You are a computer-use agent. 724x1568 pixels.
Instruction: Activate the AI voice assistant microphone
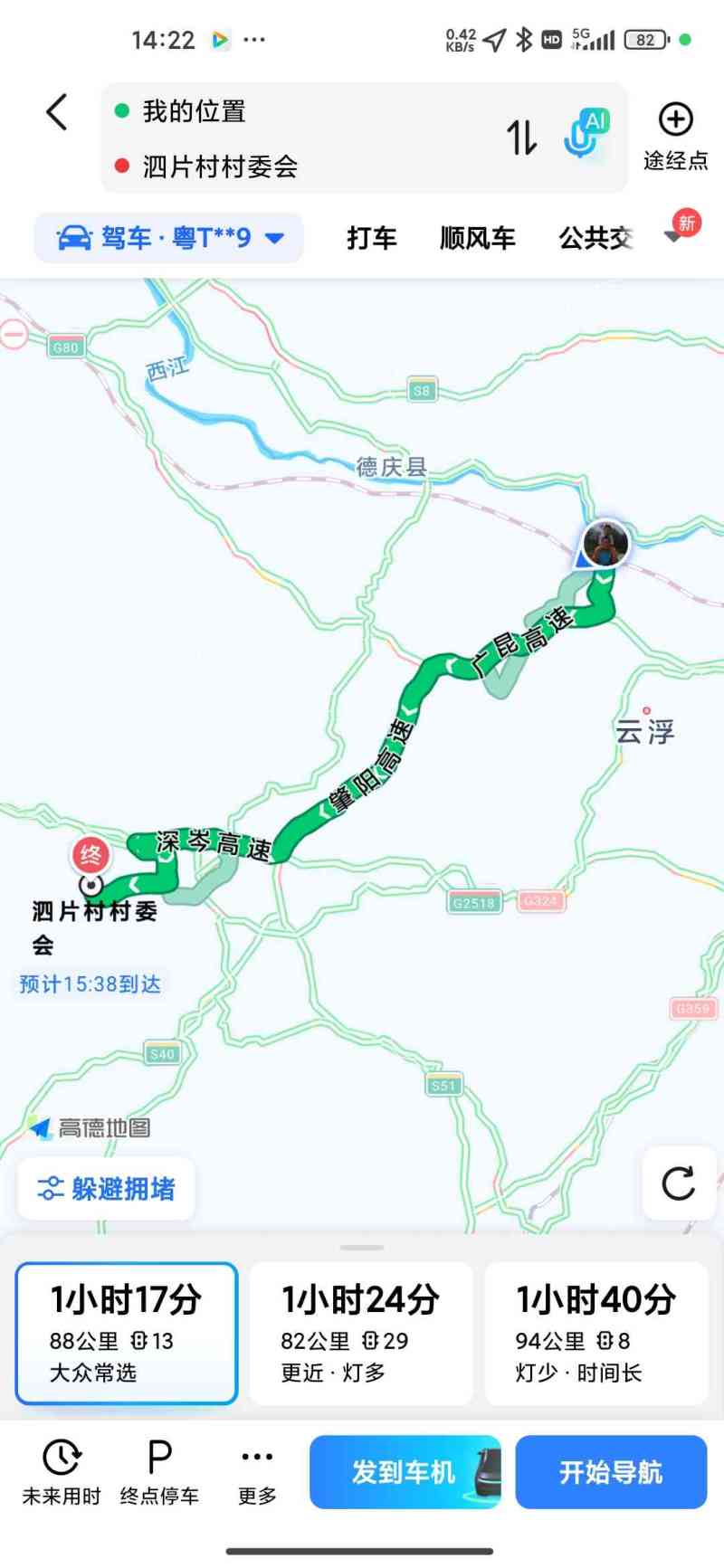[x=584, y=136]
